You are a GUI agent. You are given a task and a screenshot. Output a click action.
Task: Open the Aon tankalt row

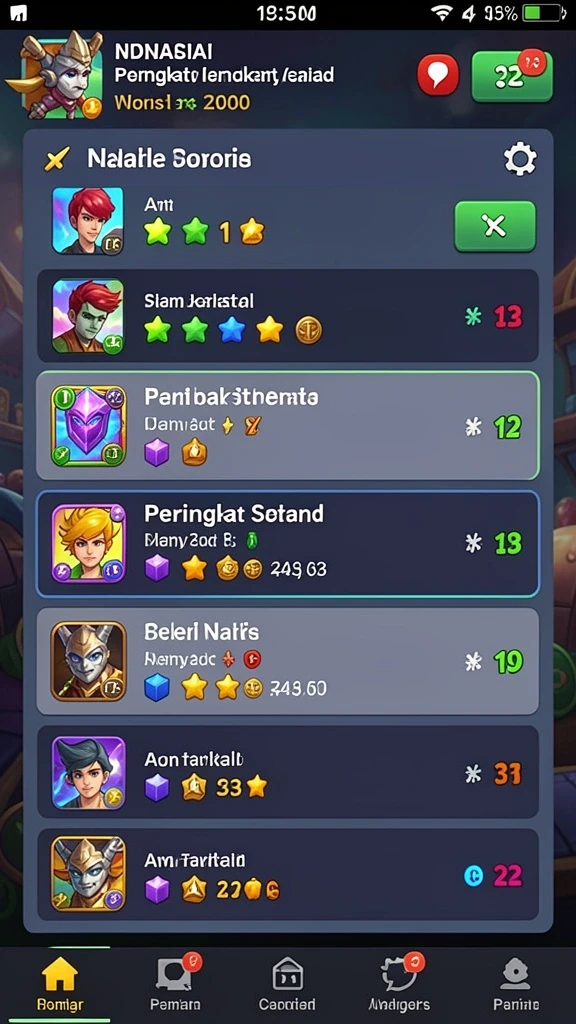pyautogui.click(x=288, y=772)
